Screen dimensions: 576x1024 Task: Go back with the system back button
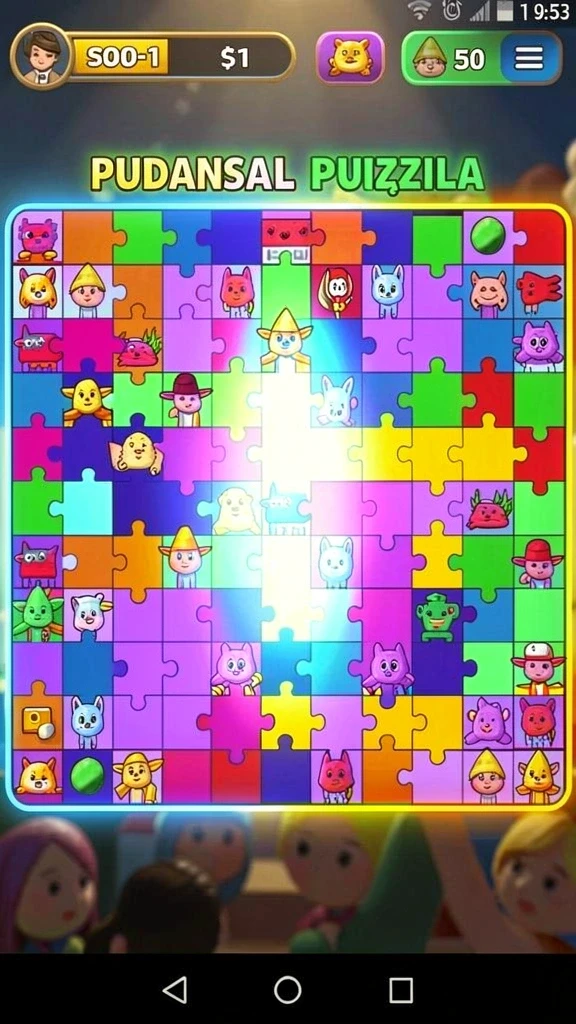[x=175, y=989]
